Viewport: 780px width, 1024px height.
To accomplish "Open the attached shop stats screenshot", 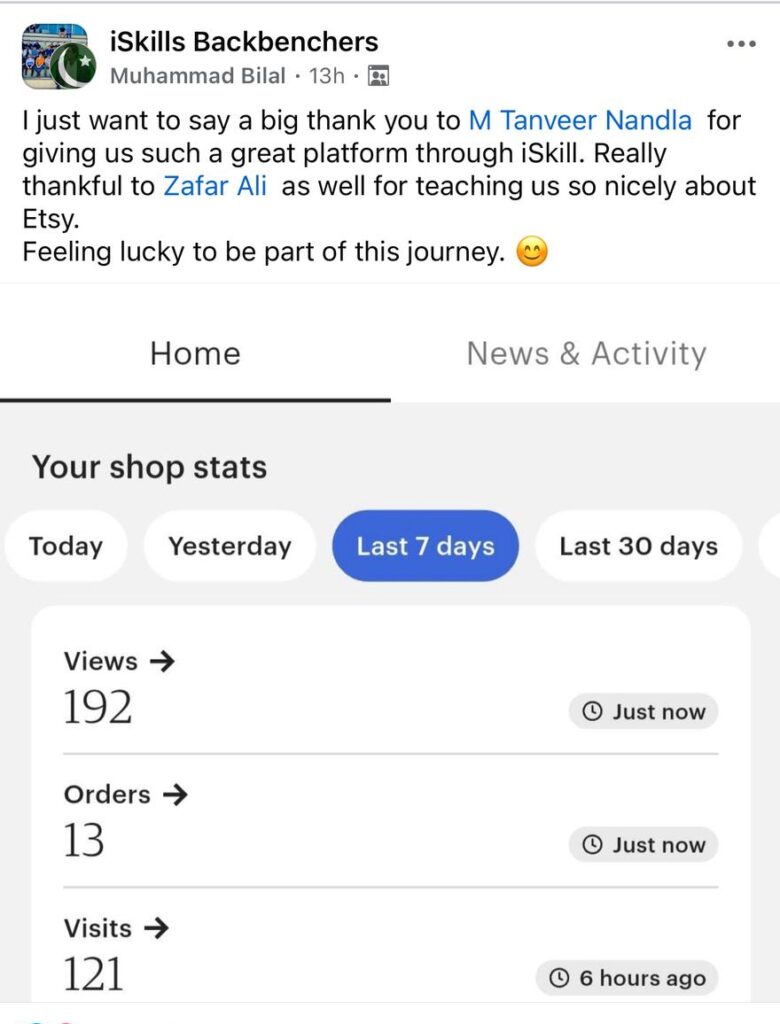I will pyautogui.click(x=390, y=650).
